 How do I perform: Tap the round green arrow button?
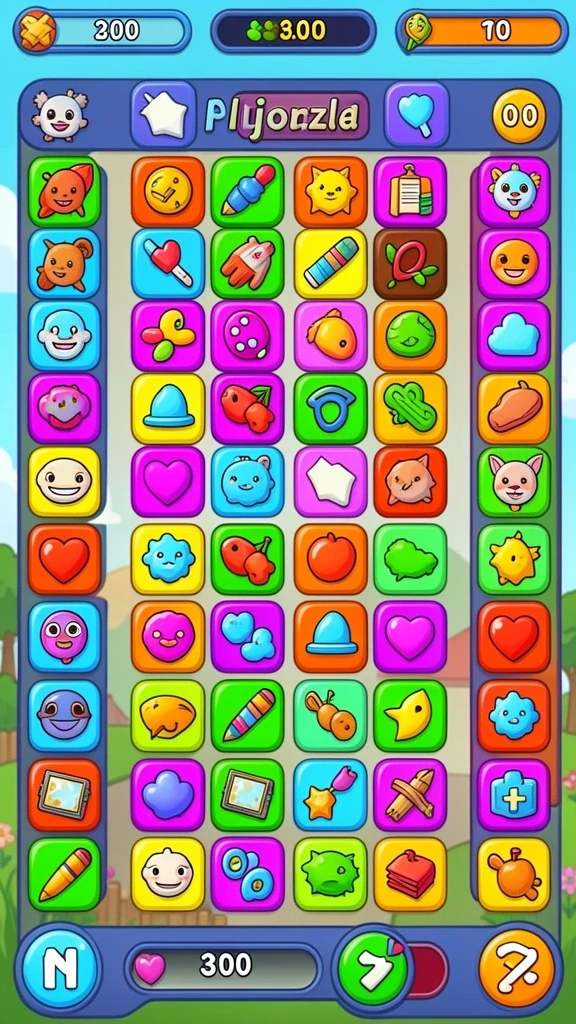(x=374, y=967)
